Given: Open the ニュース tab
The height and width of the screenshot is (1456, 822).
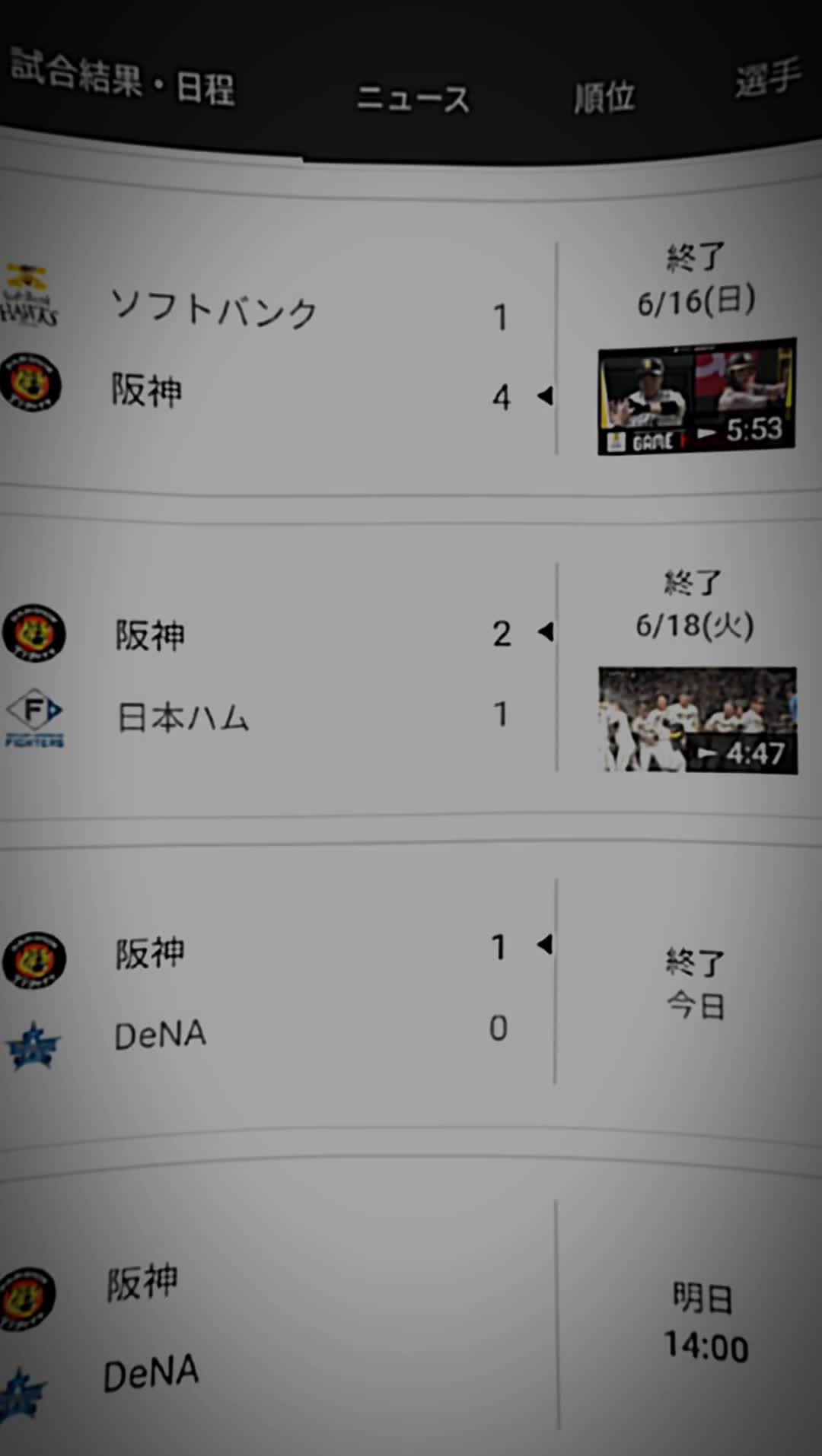Looking at the screenshot, I should point(413,99).
